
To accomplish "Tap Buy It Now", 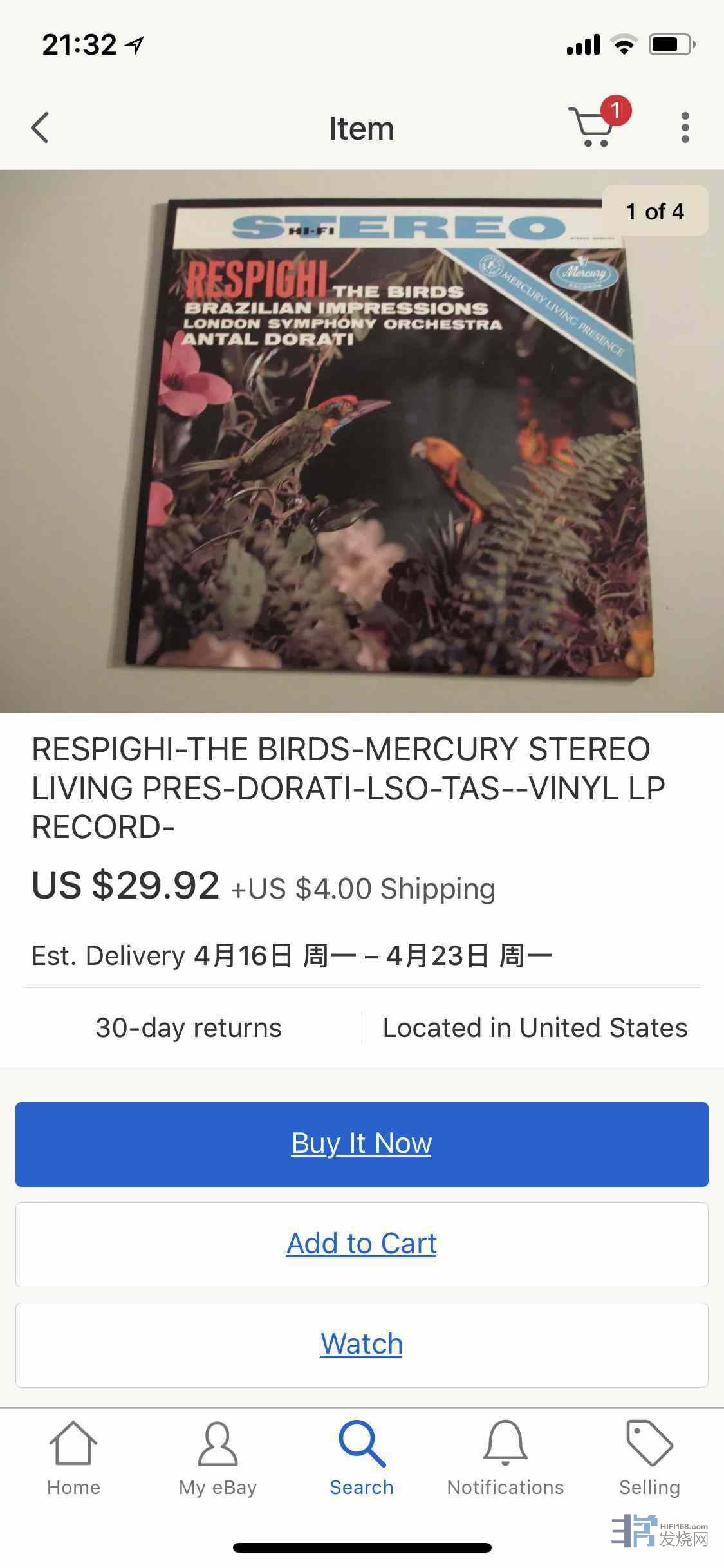I will pos(362,1144).
